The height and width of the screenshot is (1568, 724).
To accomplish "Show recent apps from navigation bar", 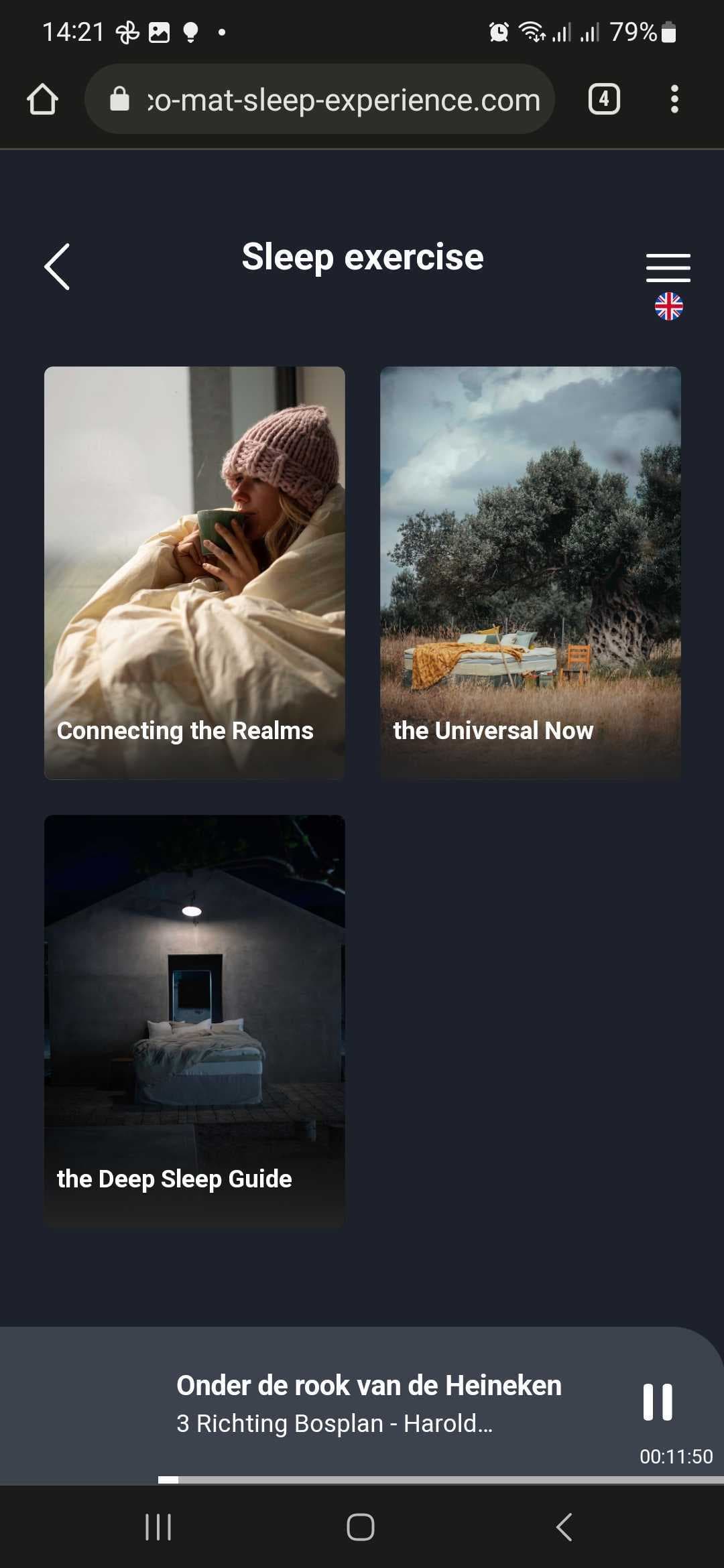I will 159,1527.
